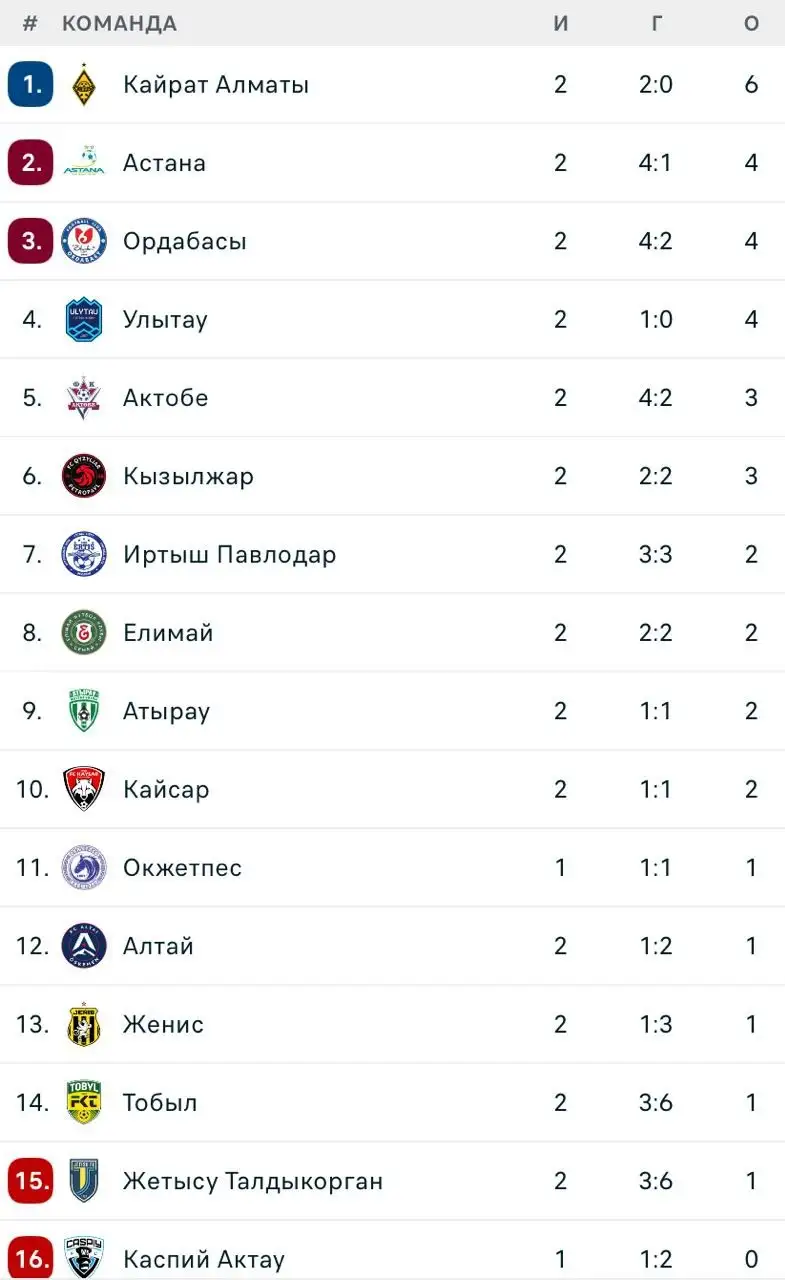Image resolution: width=785 pixels, height=1280 pixels.
Task: Select the Тобыл team row
Action: [x=160, y=1103]
